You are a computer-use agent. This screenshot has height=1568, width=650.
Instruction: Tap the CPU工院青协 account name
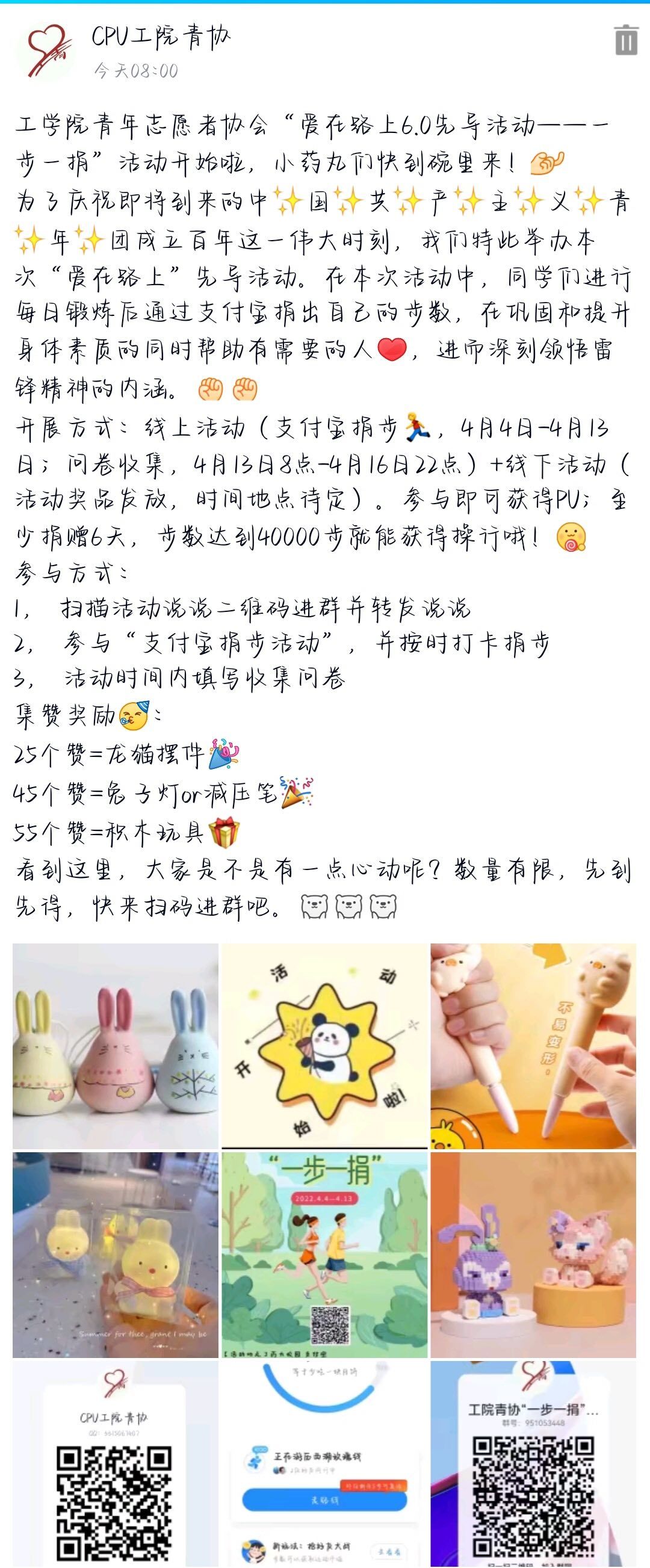coord(161,38)
